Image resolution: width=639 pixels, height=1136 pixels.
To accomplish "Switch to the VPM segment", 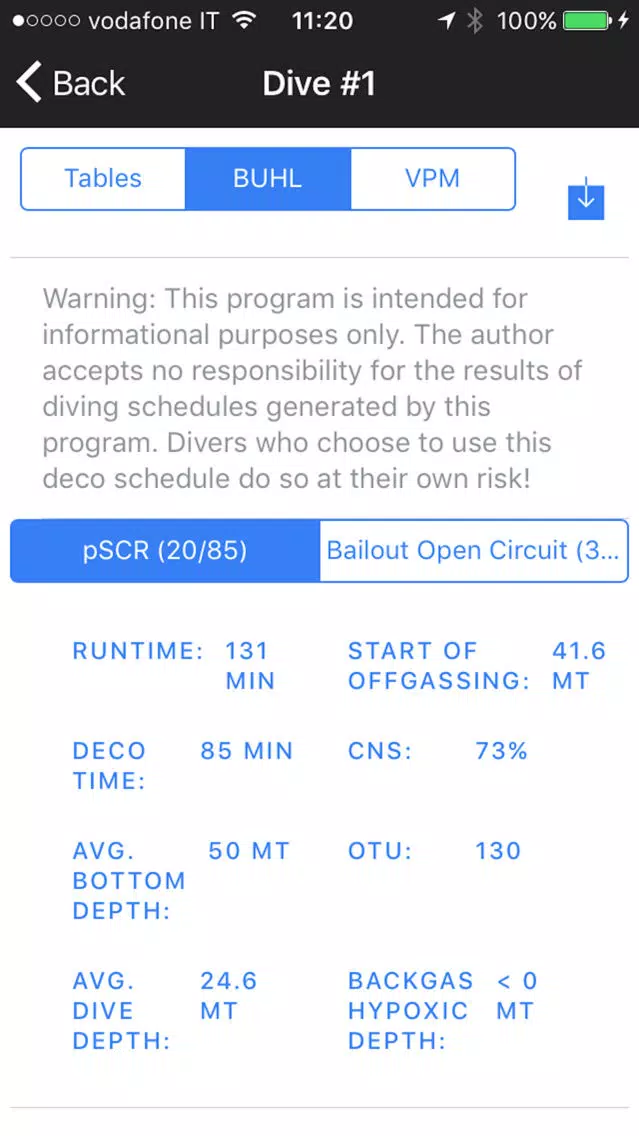I will pyautogui.click(x=433, y=179).
